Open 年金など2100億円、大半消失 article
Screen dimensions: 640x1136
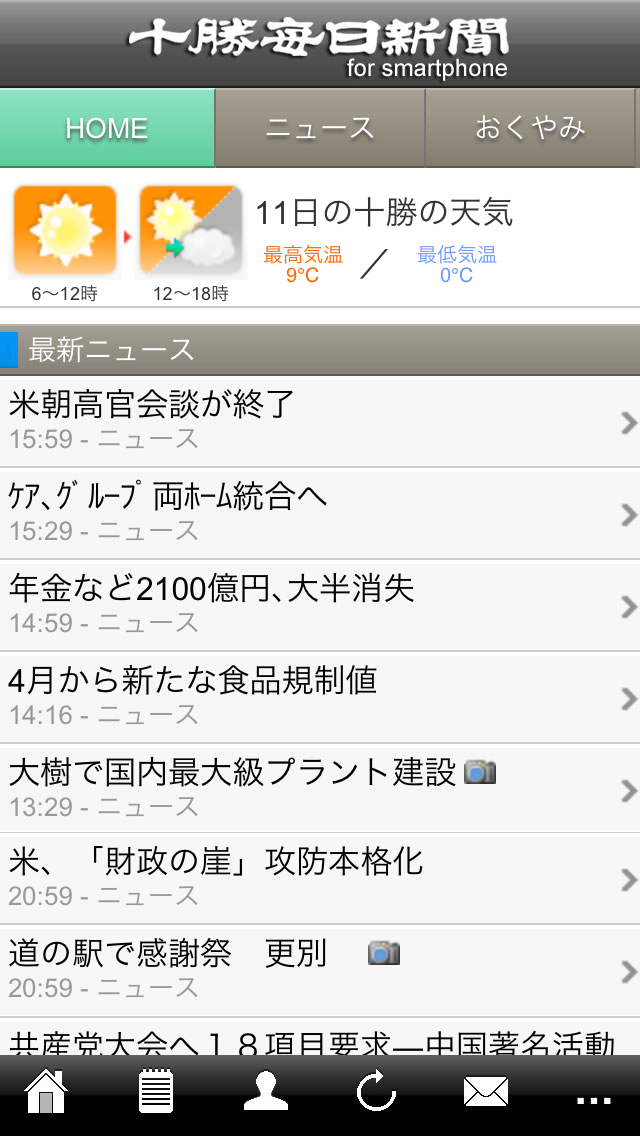coord(320,605)
